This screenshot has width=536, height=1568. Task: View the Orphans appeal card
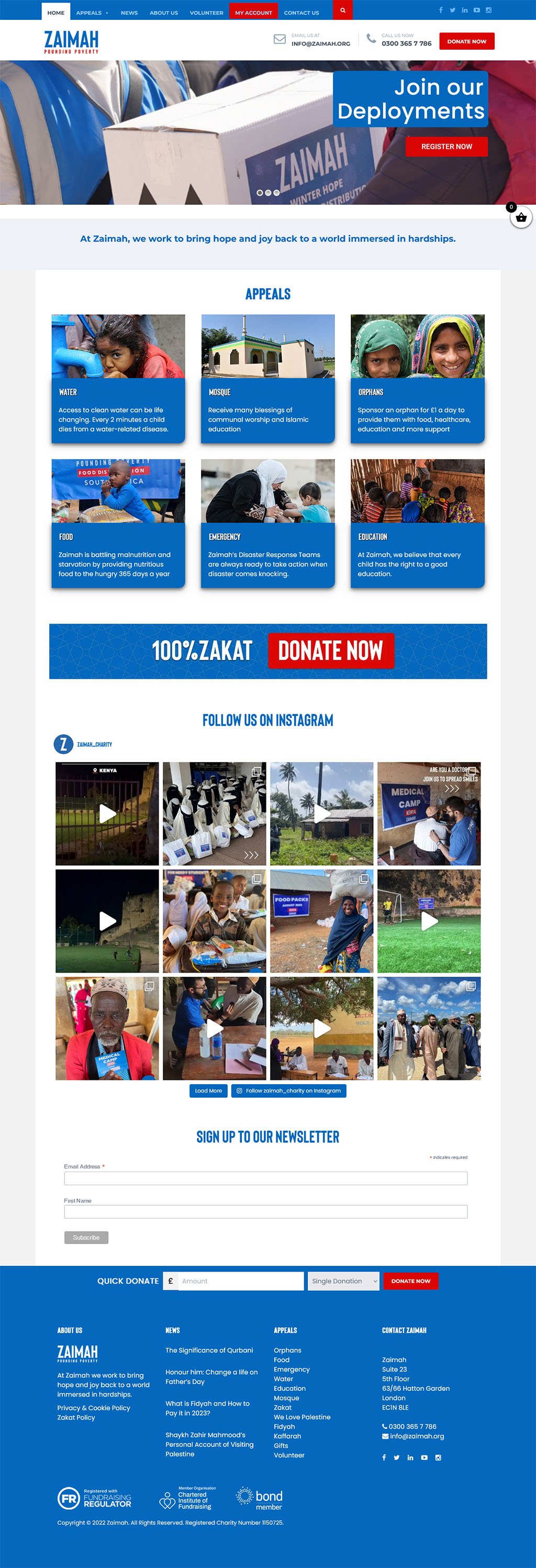(x=417, y=379)
